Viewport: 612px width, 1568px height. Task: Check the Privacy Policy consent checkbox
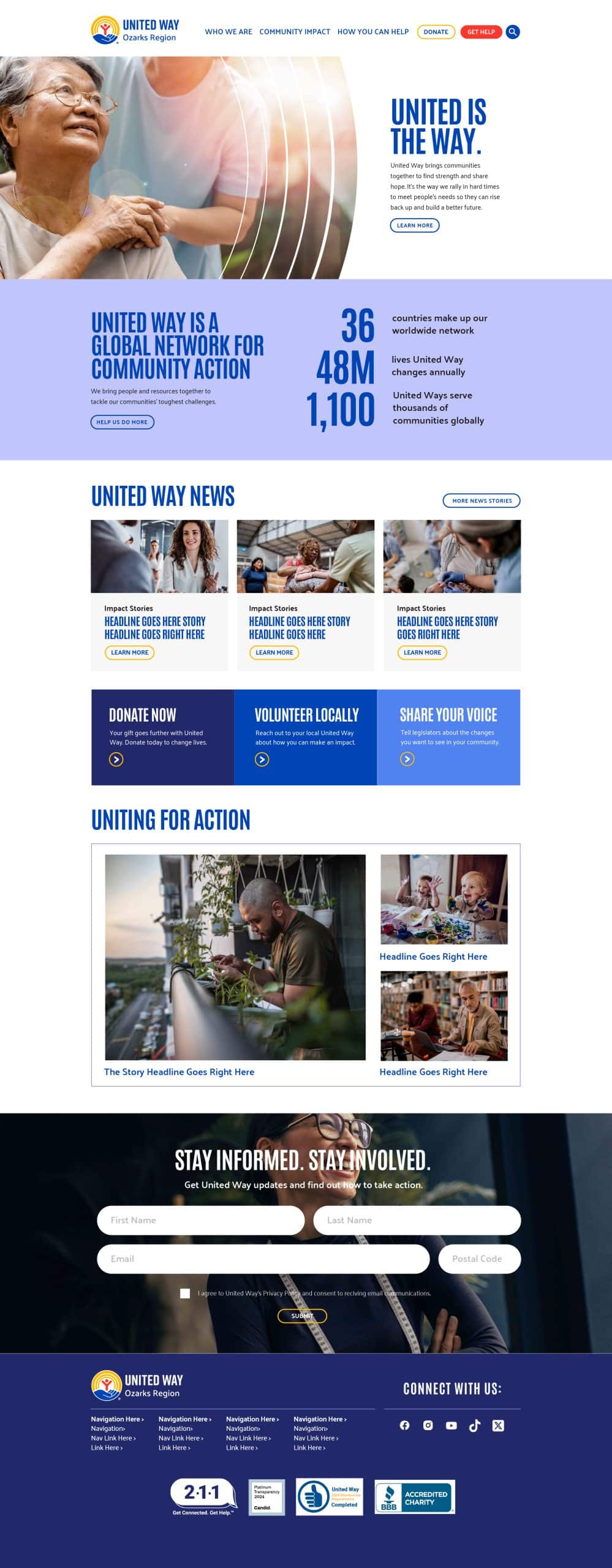point(185,1293)
